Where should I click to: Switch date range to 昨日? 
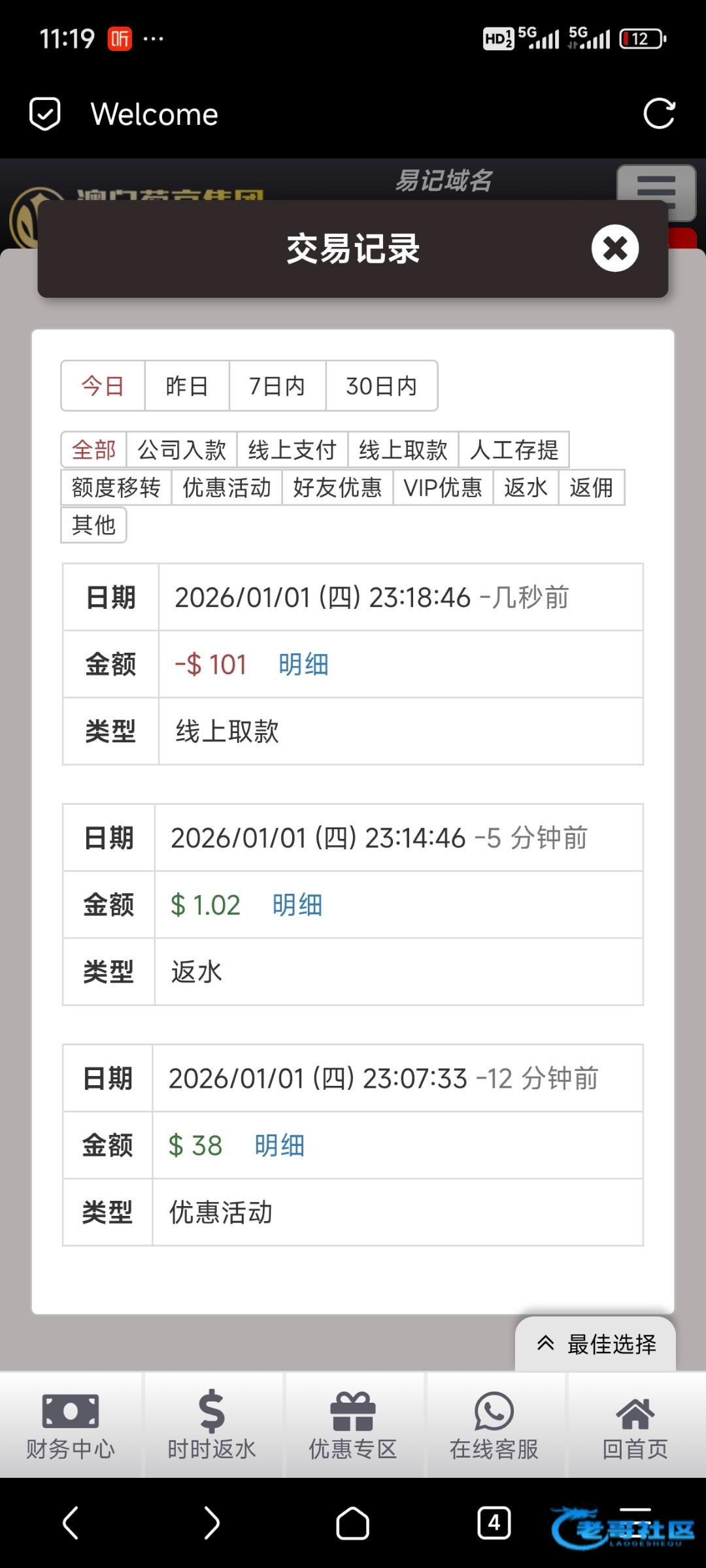pyautogui.click(x=187, y=386)
